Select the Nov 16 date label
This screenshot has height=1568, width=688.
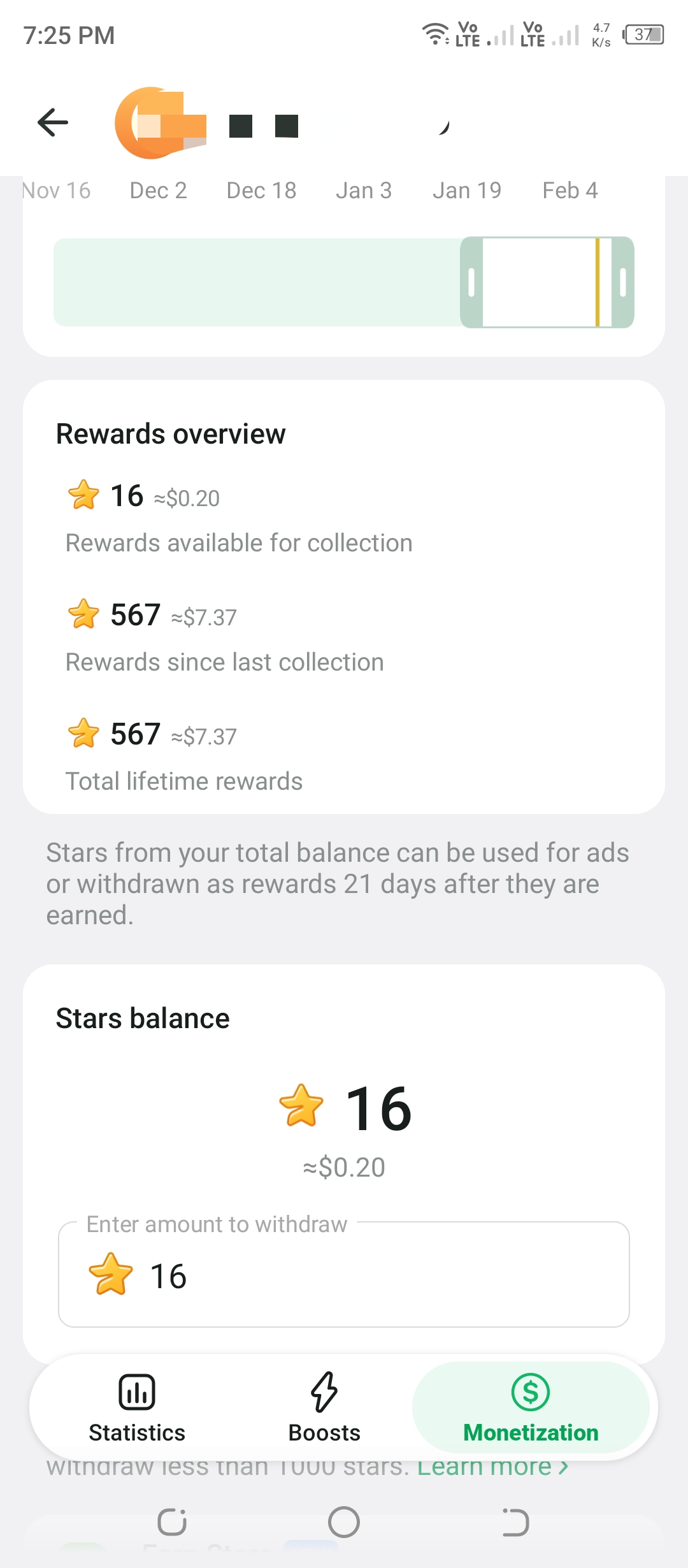(56, 189)
